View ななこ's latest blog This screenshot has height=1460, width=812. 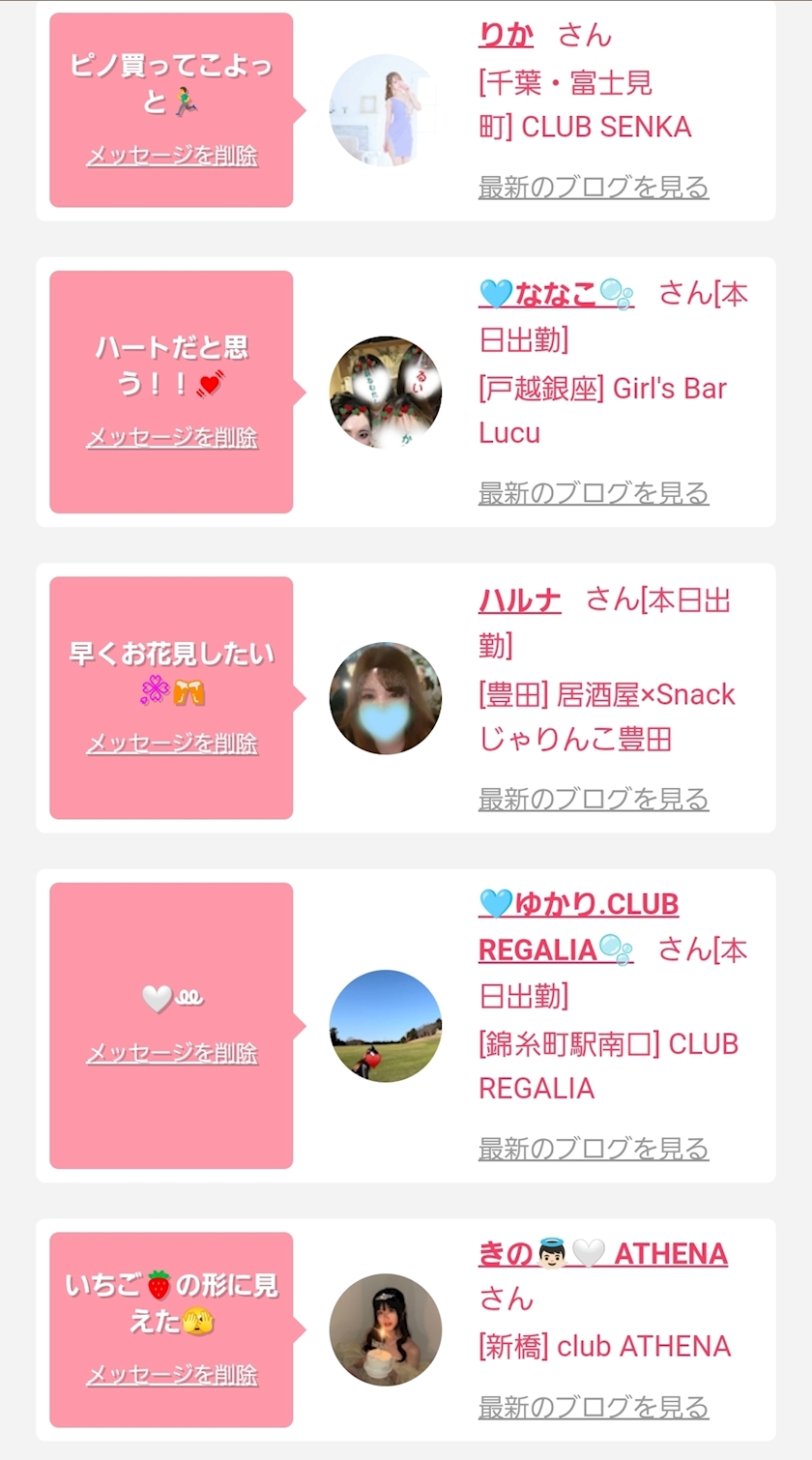point(594,493)
